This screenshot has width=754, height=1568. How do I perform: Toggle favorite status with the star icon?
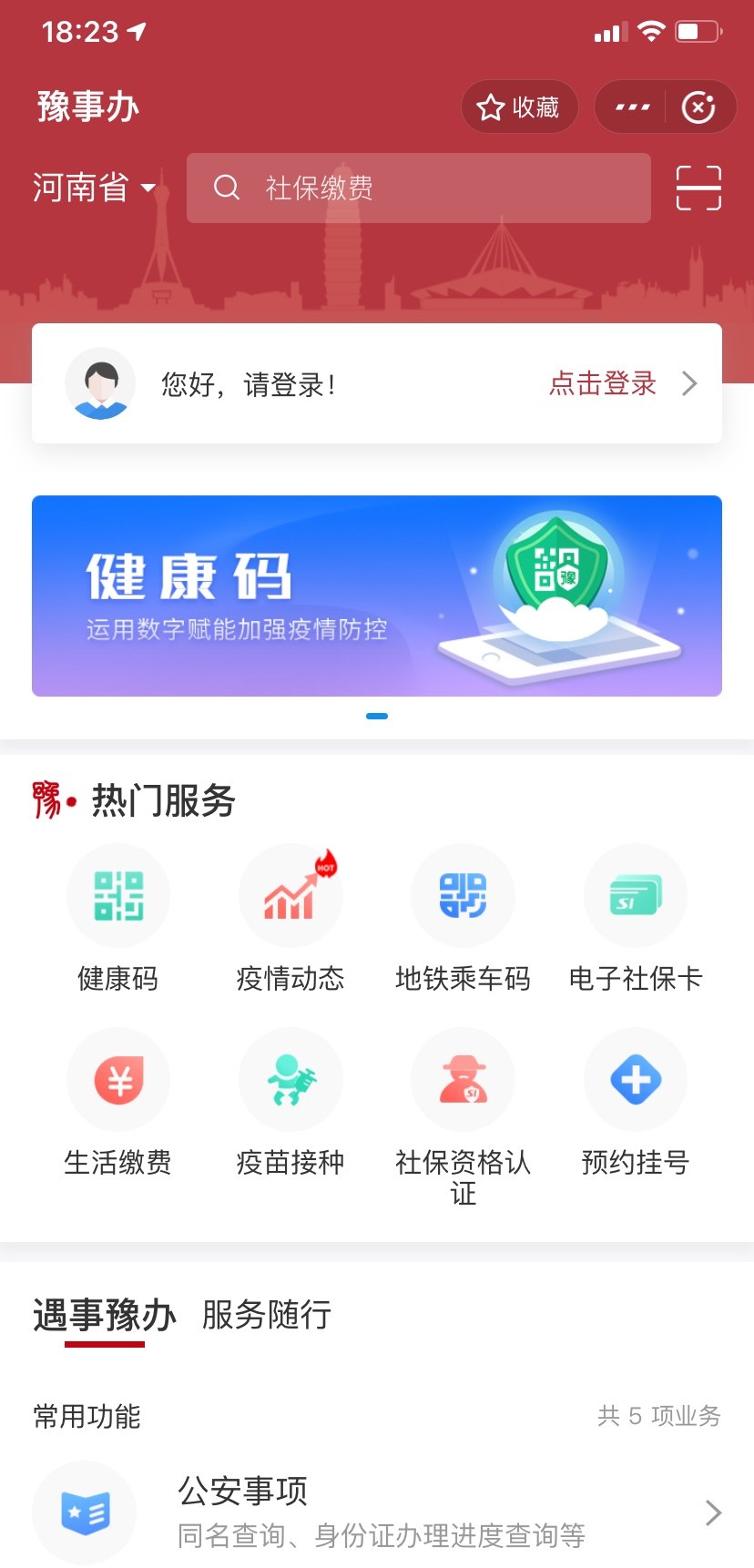(x=492, y=107)
